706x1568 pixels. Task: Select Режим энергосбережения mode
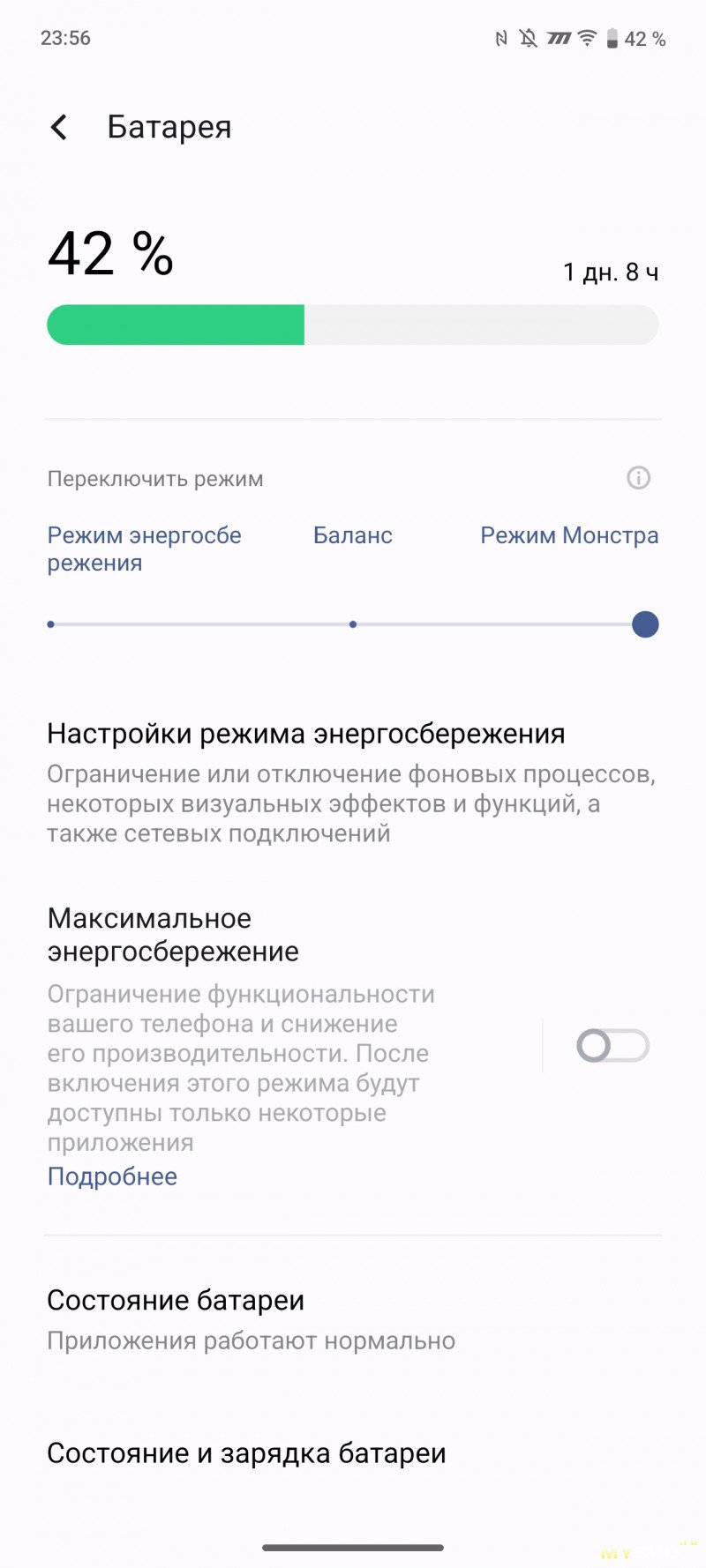pyautogui.click(x=144, y=549)
